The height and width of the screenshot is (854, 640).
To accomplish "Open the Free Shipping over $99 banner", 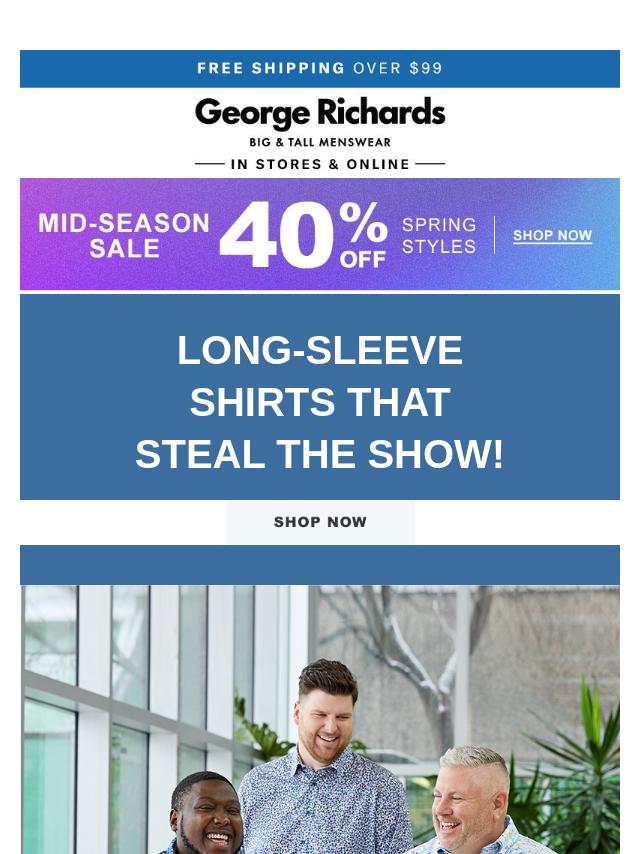I will click(x=320, y=69).
